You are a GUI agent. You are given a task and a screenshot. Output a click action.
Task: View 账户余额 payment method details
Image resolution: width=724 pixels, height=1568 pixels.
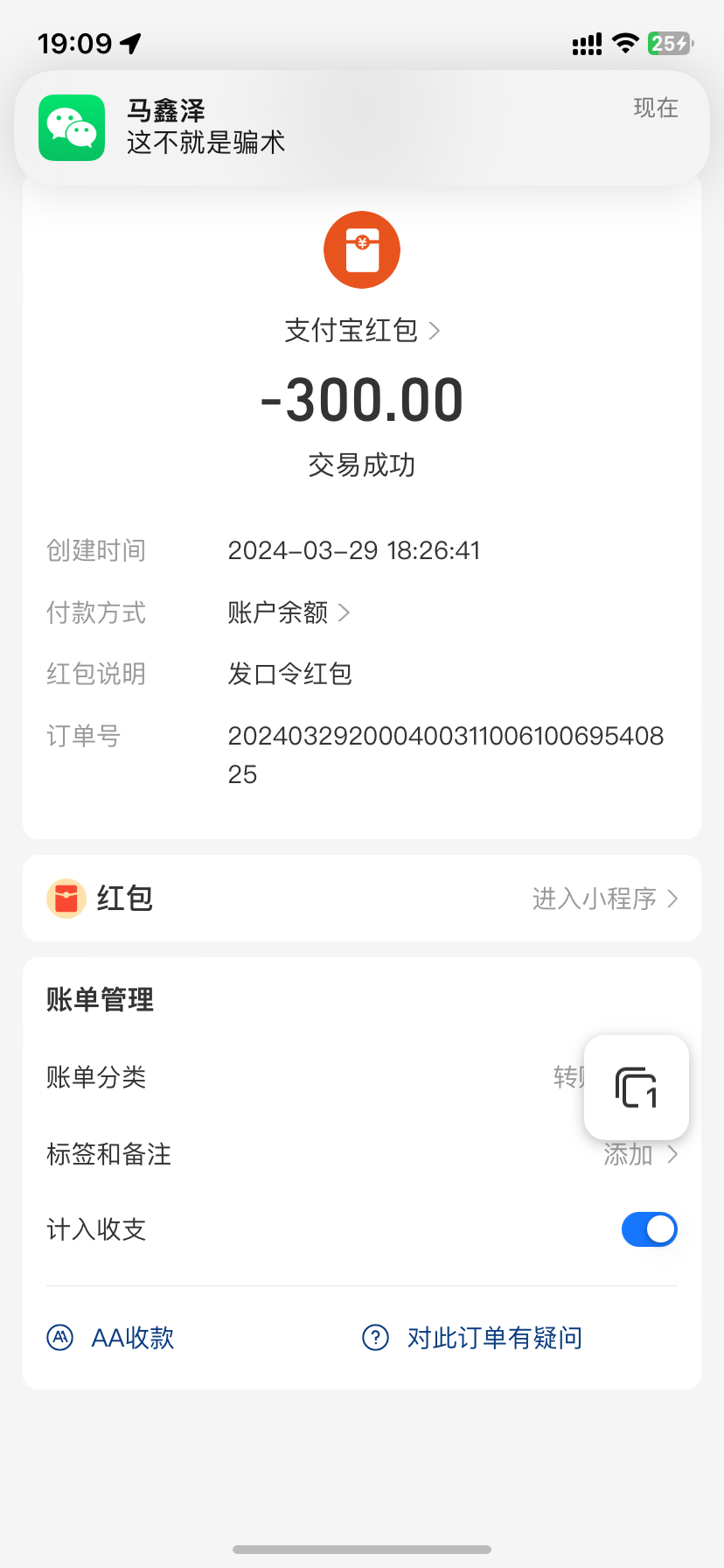pyautogui.click(x=289, y=612)
